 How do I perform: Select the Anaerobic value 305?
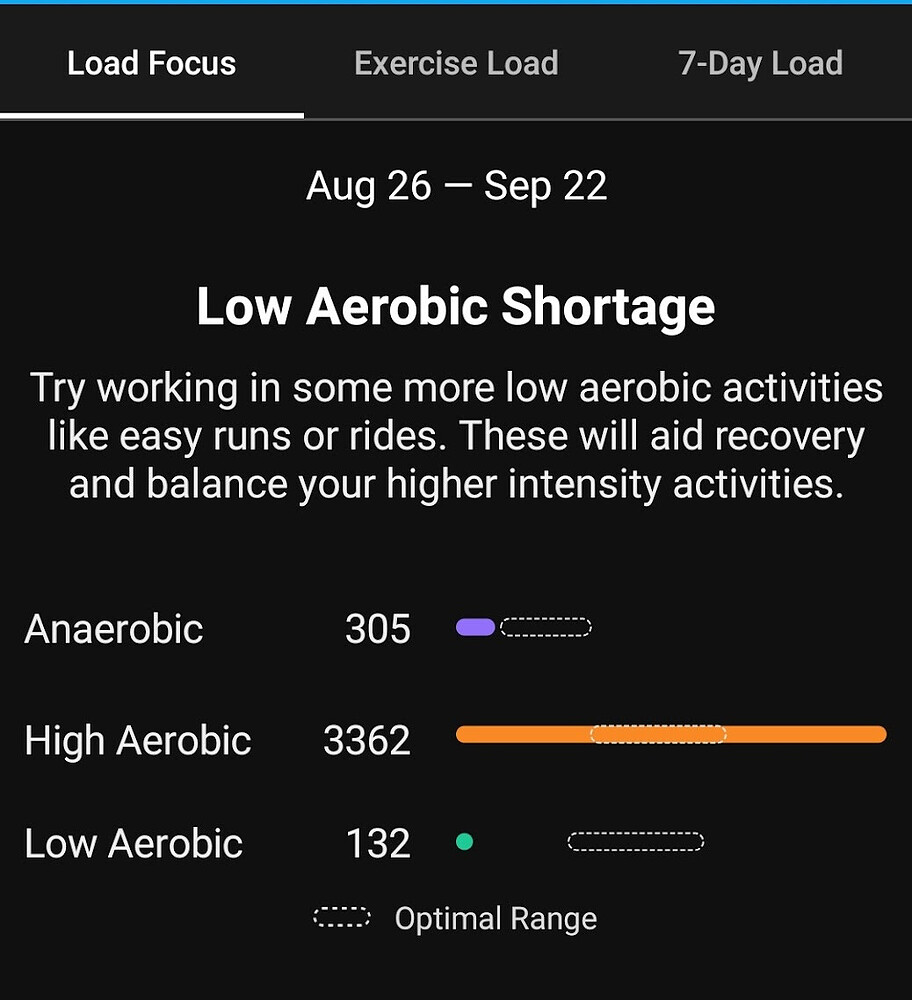point(379,628)
